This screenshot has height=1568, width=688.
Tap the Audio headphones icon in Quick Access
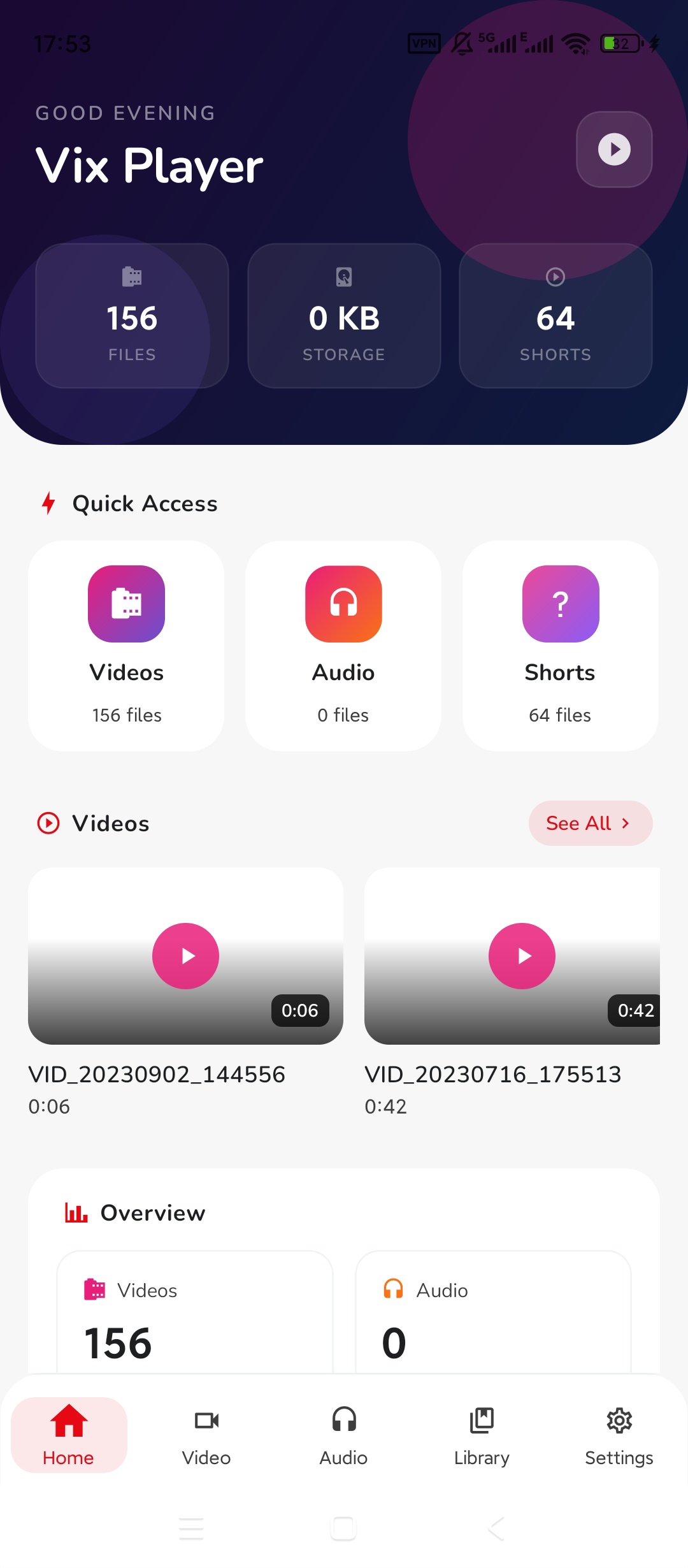tap(343, 604)
